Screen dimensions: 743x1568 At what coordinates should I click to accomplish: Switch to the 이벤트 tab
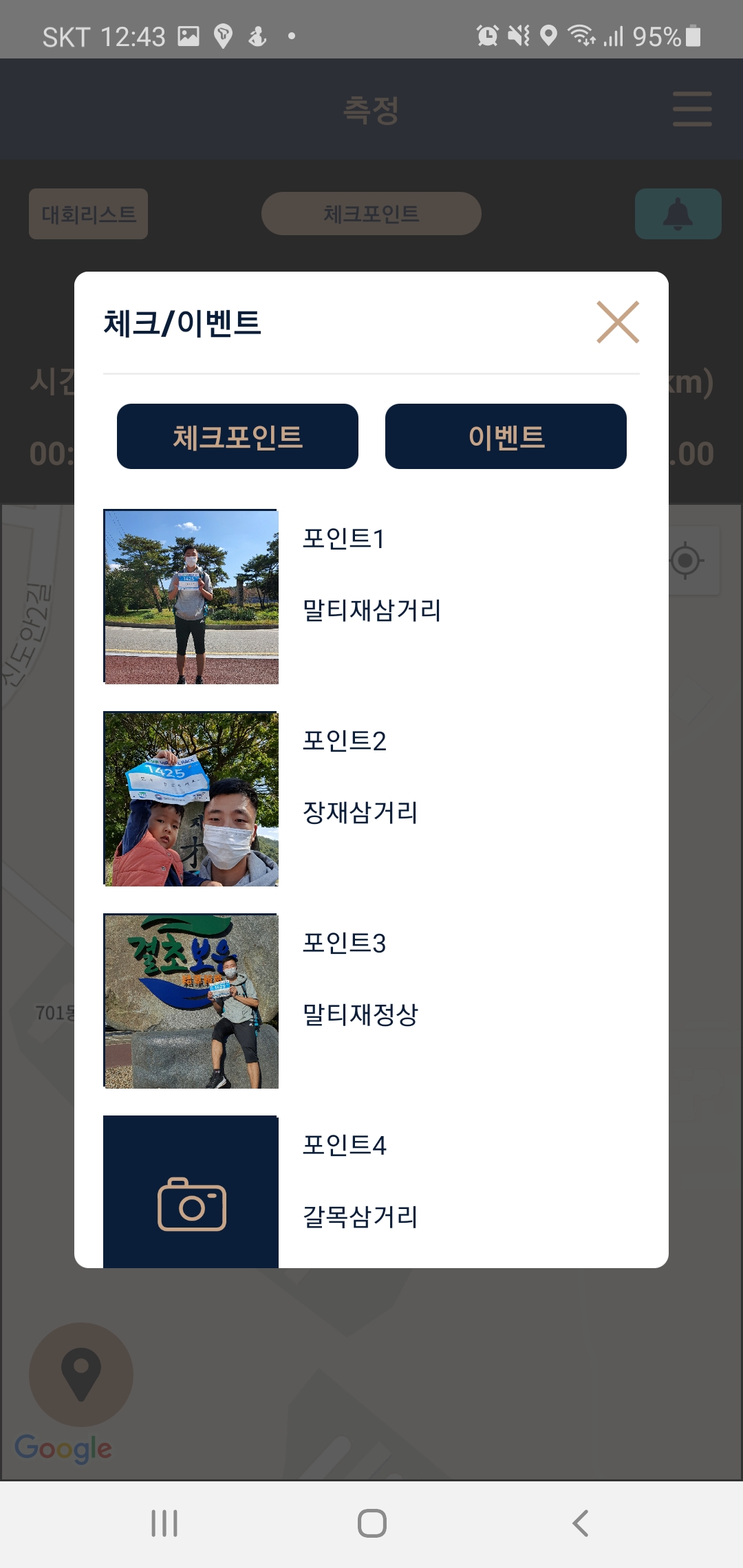tap(506, 437)
